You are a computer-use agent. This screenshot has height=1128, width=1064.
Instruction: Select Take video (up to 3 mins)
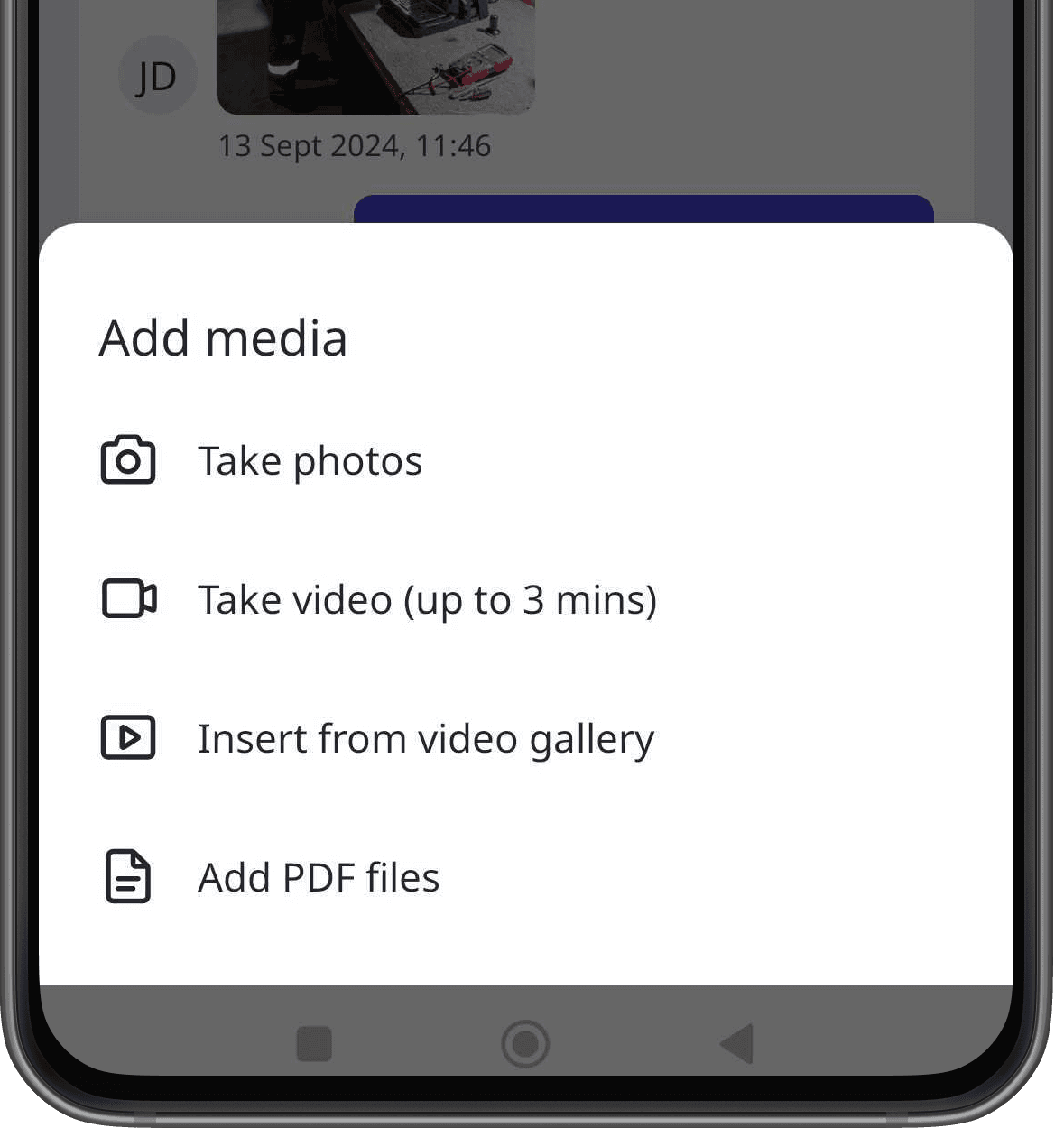coord(427,599)
